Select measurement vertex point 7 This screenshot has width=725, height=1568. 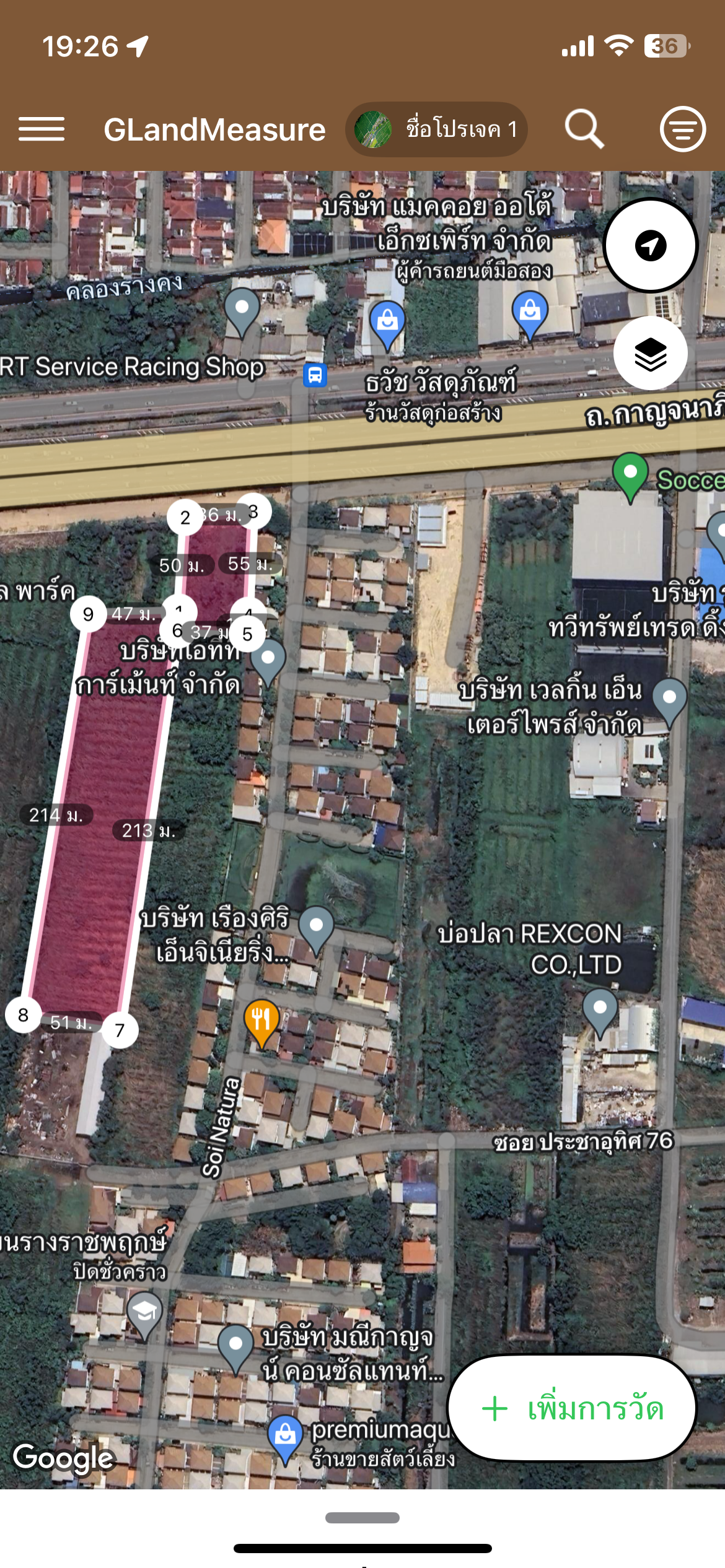(120, 1030)
